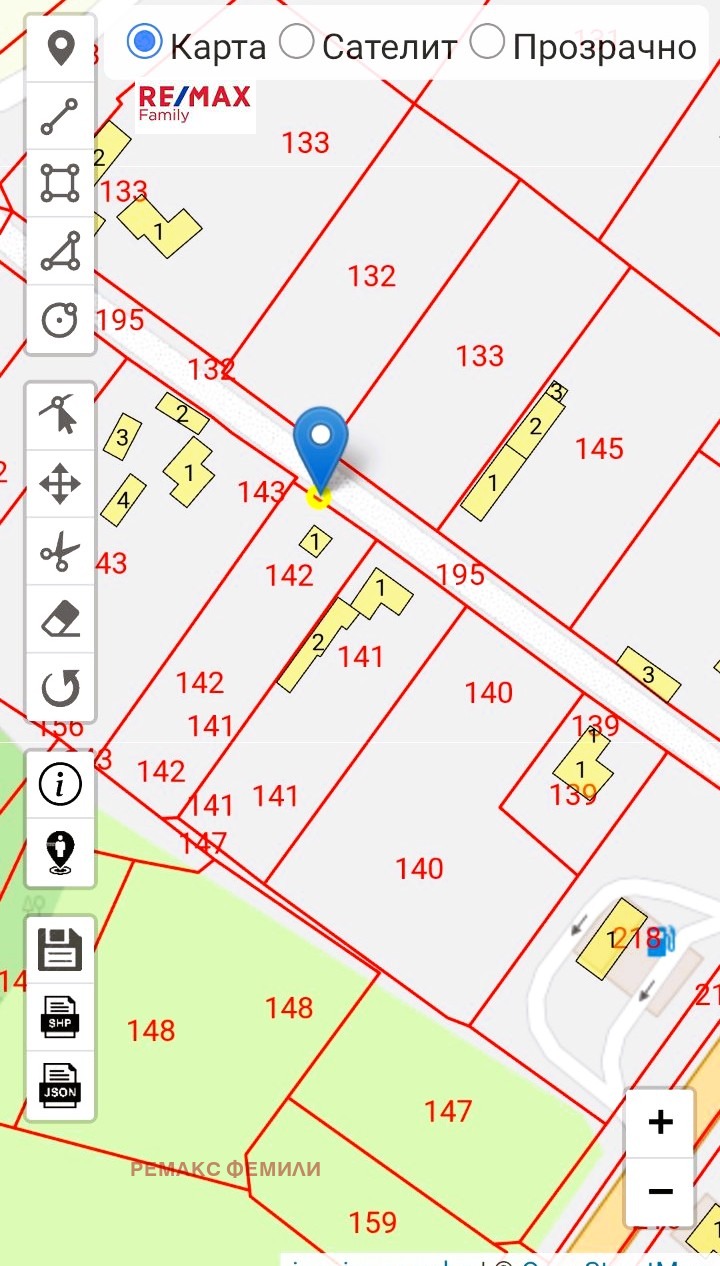Use the scissors cut tool
720x1266 pixels.
(x=60, y=552)
